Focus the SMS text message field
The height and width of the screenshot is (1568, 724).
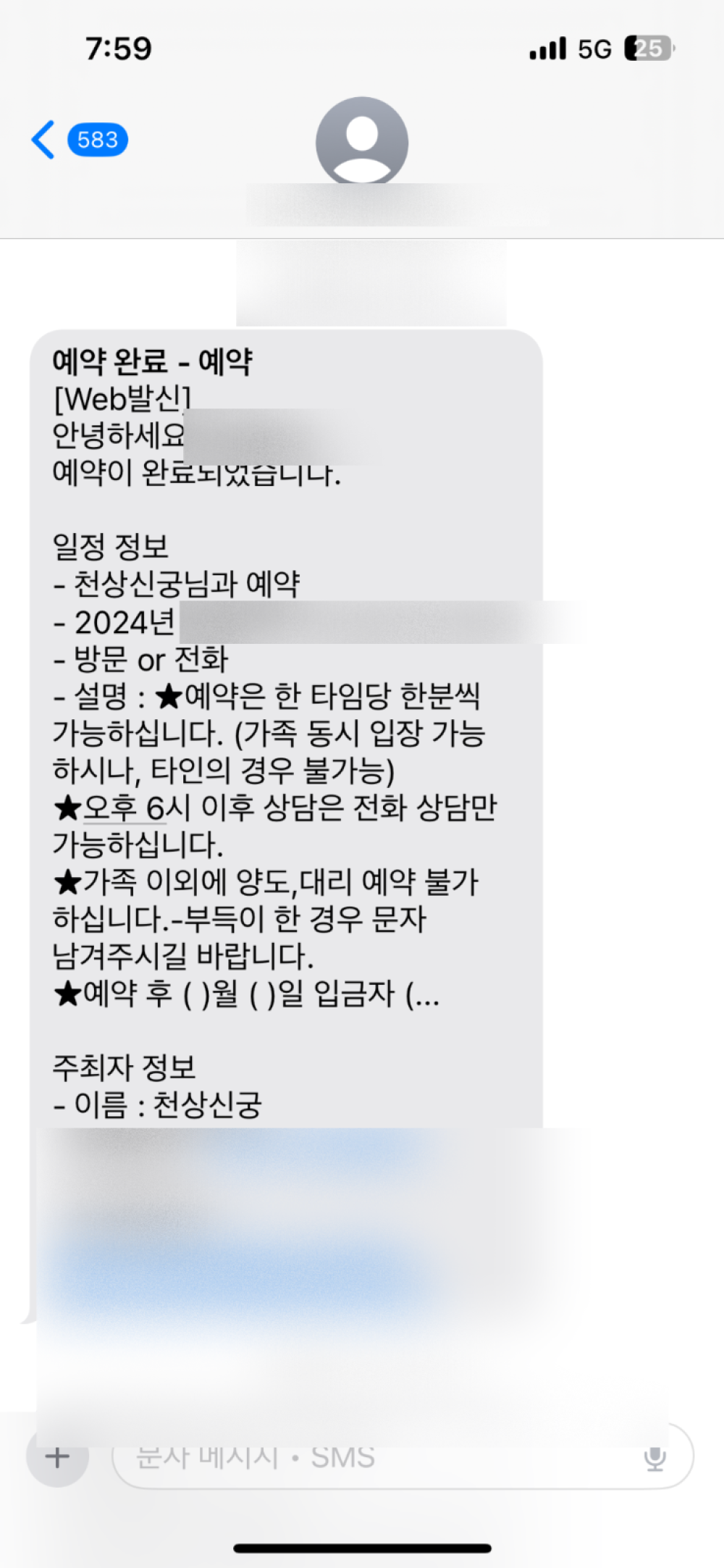(362, 1458)
